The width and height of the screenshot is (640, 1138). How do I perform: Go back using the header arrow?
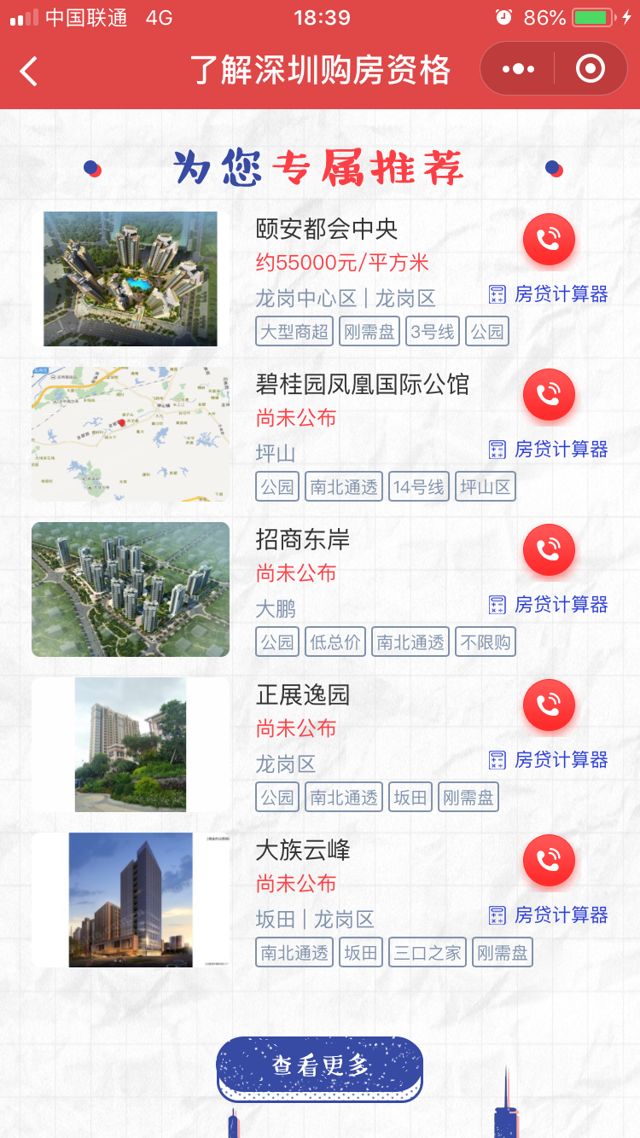point(29,70)
